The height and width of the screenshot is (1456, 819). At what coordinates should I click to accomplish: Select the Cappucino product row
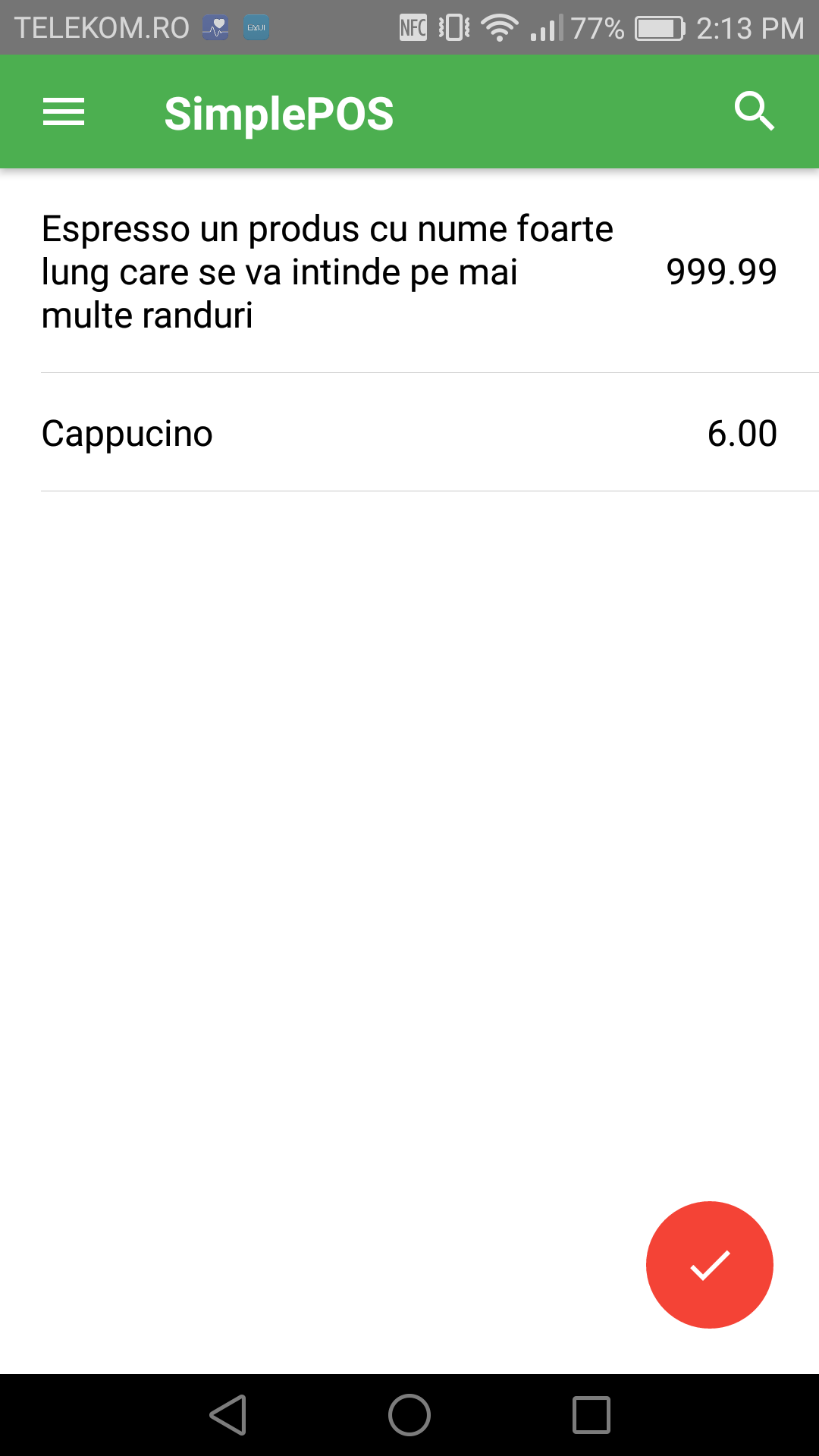pos(409,433)
